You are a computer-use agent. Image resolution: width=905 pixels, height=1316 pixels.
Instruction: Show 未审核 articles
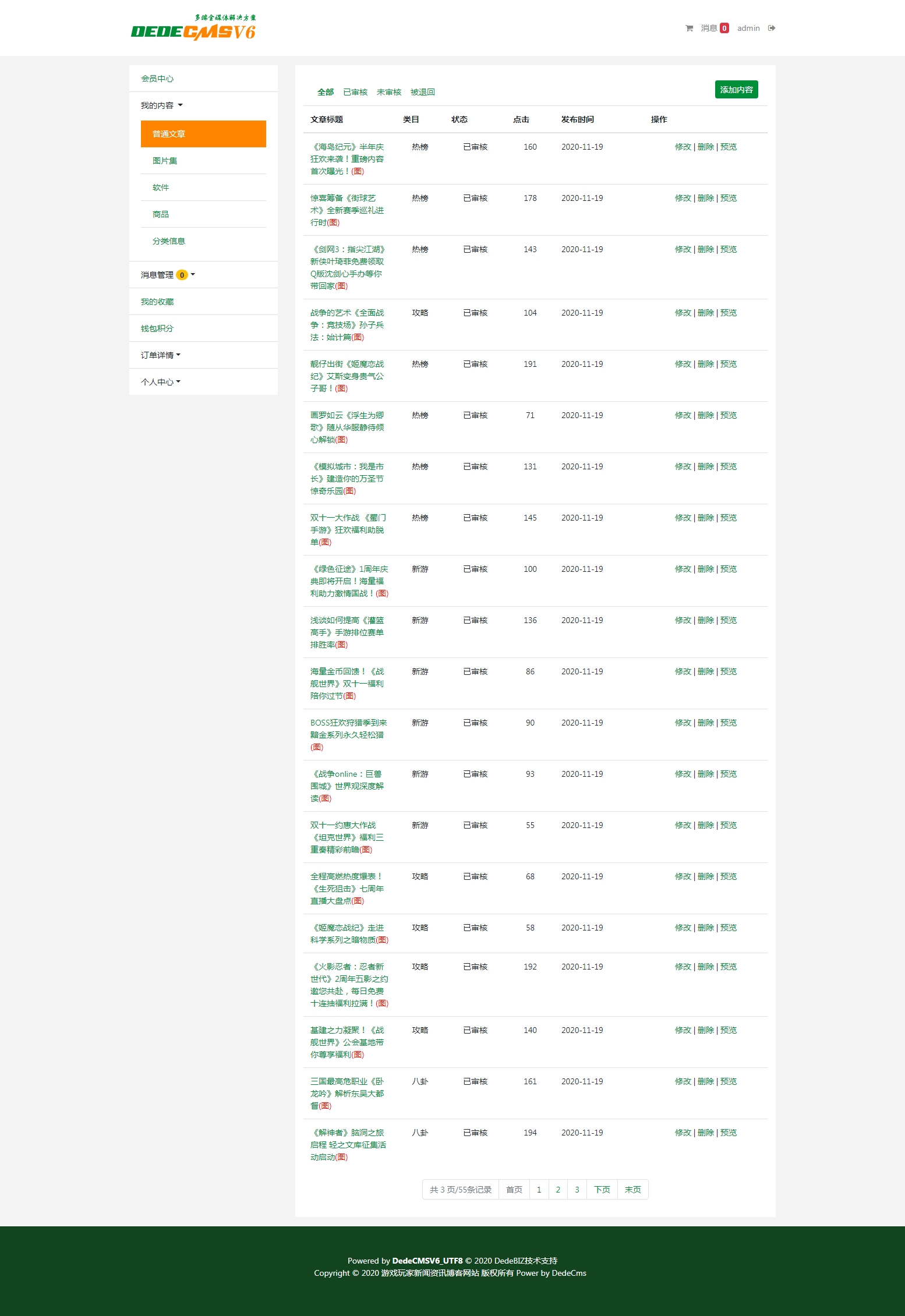tap(389, 92)
